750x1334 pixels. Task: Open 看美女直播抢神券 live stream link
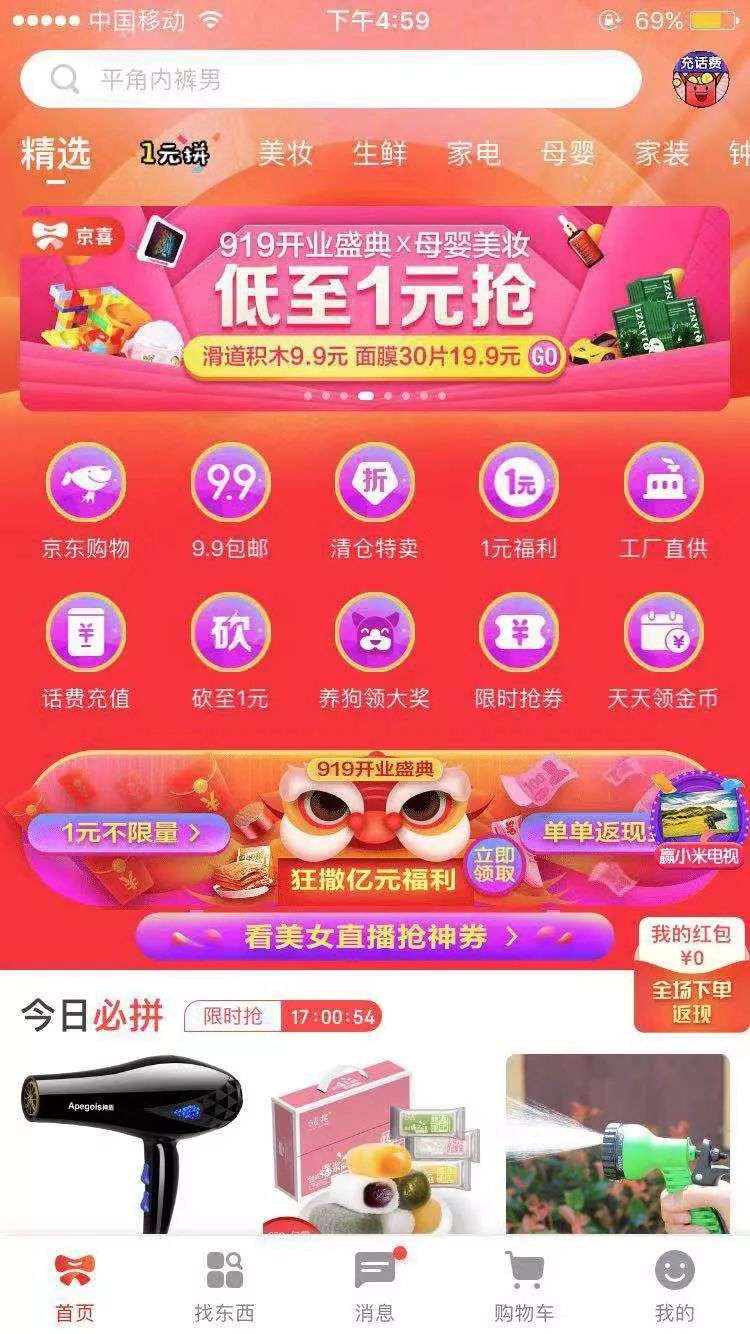374,937
